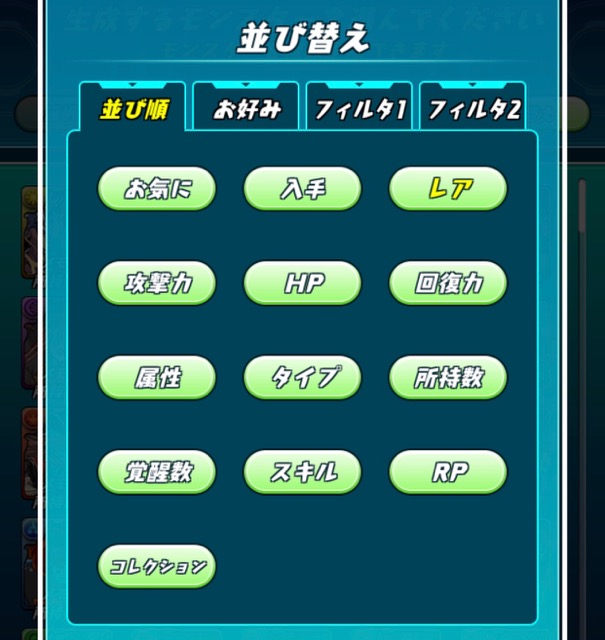Open the フィルタ1 tab
Viewport: 605px width, 640px height.
coord(359,108)
